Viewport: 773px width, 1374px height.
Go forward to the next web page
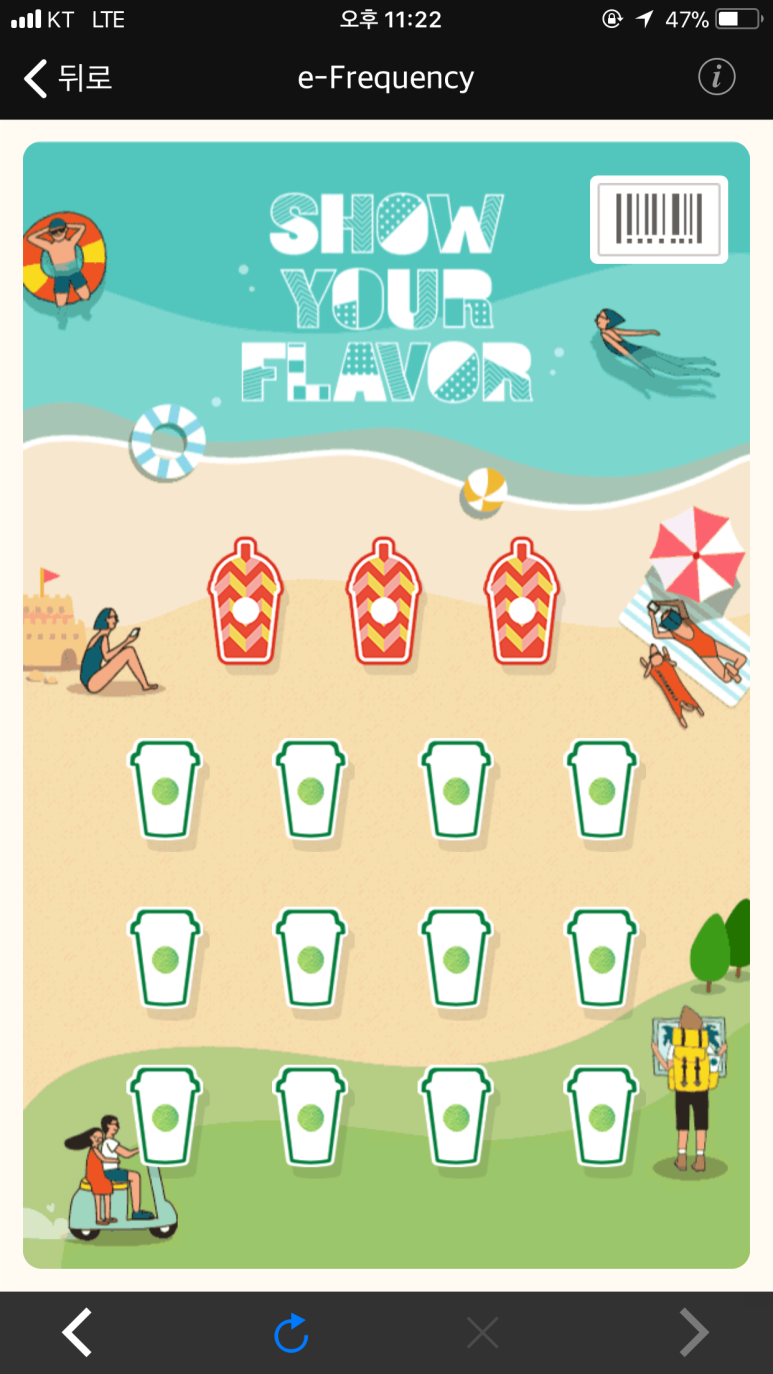pyautogui.click(x=693, y=1333)
